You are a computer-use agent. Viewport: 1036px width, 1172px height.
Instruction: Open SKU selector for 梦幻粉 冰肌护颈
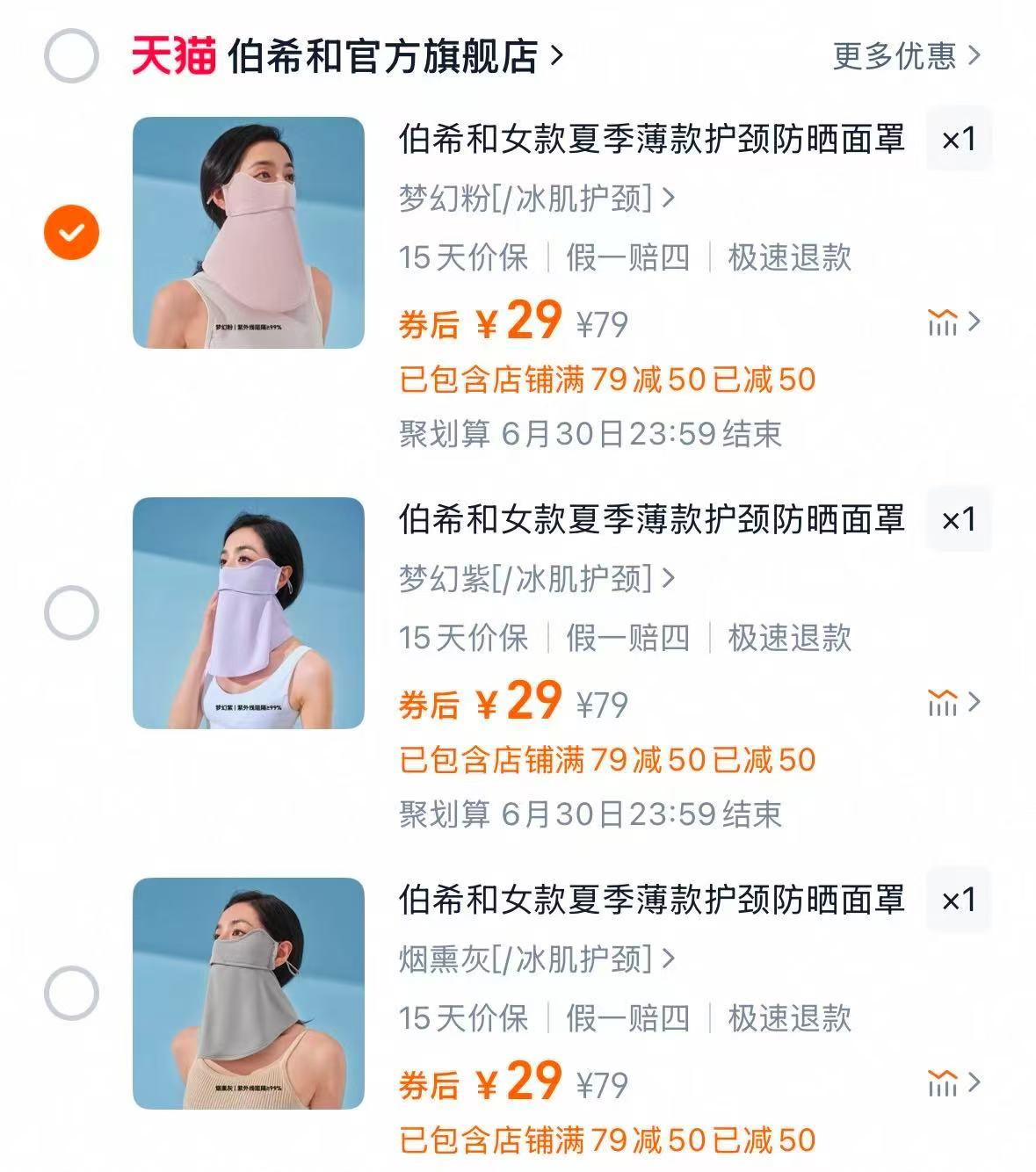point(530,200)
